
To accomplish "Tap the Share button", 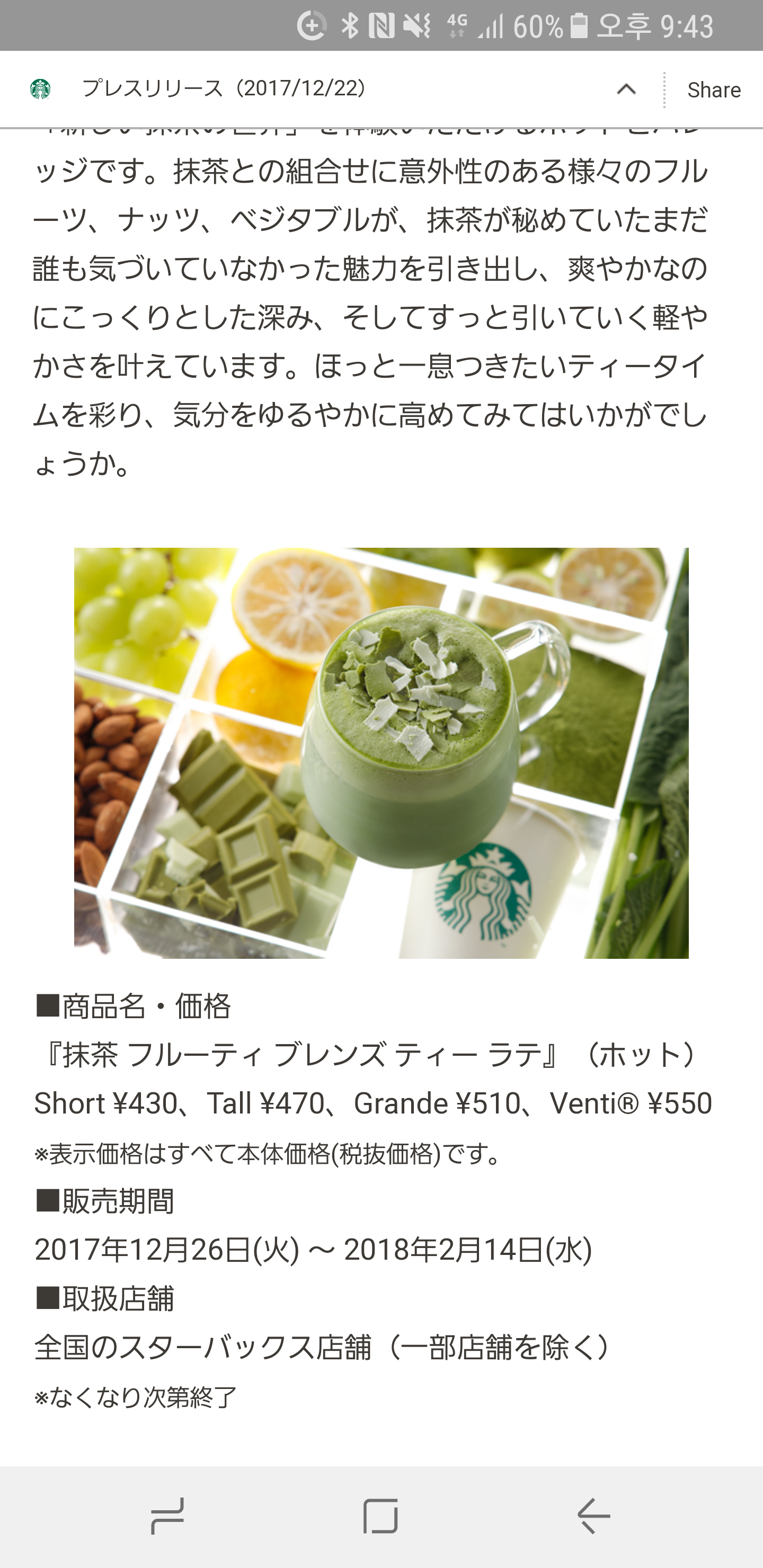I will click(713, 90).
